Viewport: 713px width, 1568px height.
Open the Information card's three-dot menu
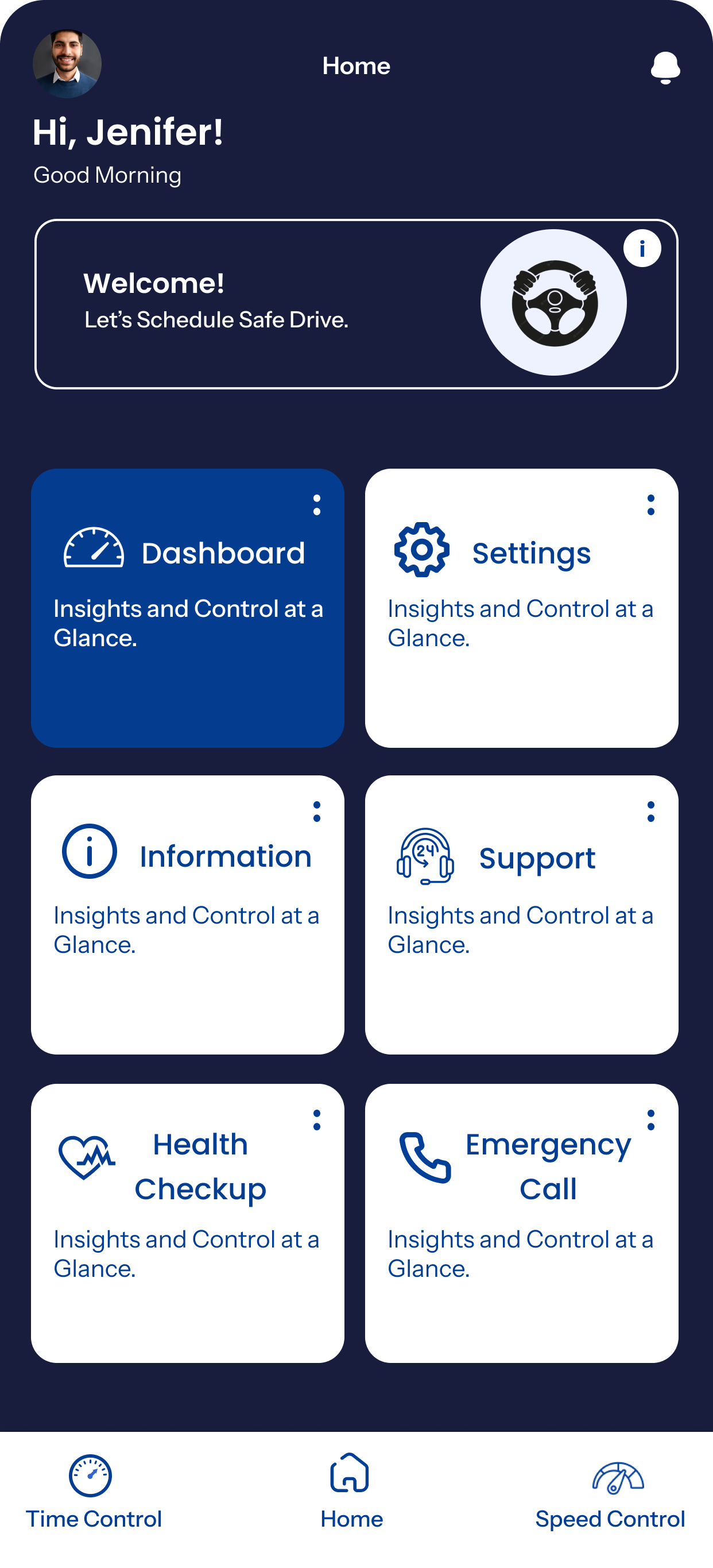coord(317,812)
